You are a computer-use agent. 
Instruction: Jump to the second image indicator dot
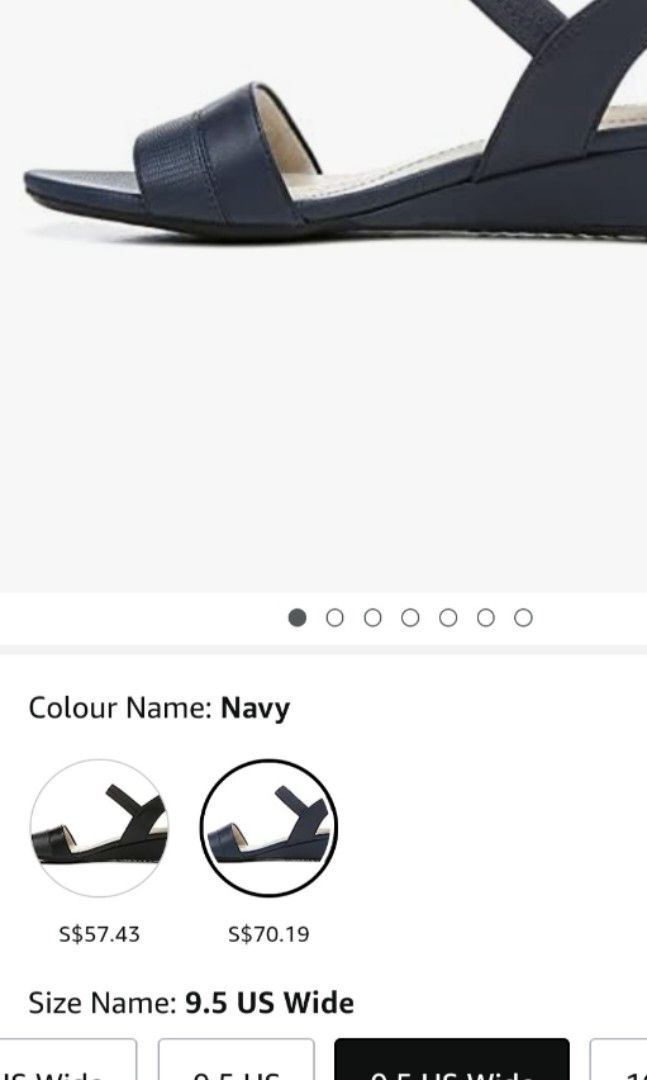[335, 618]
